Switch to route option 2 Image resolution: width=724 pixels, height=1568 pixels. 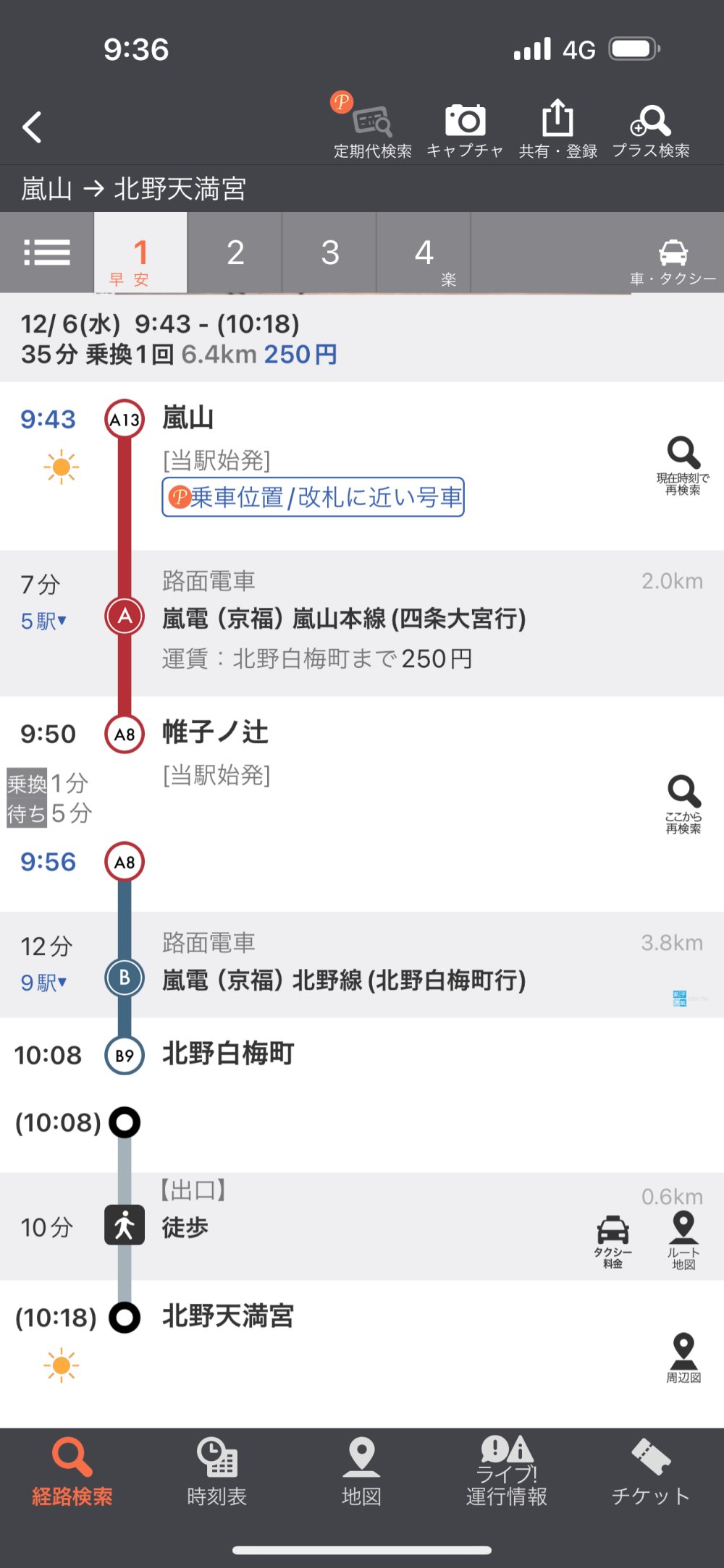pos(235,253)
